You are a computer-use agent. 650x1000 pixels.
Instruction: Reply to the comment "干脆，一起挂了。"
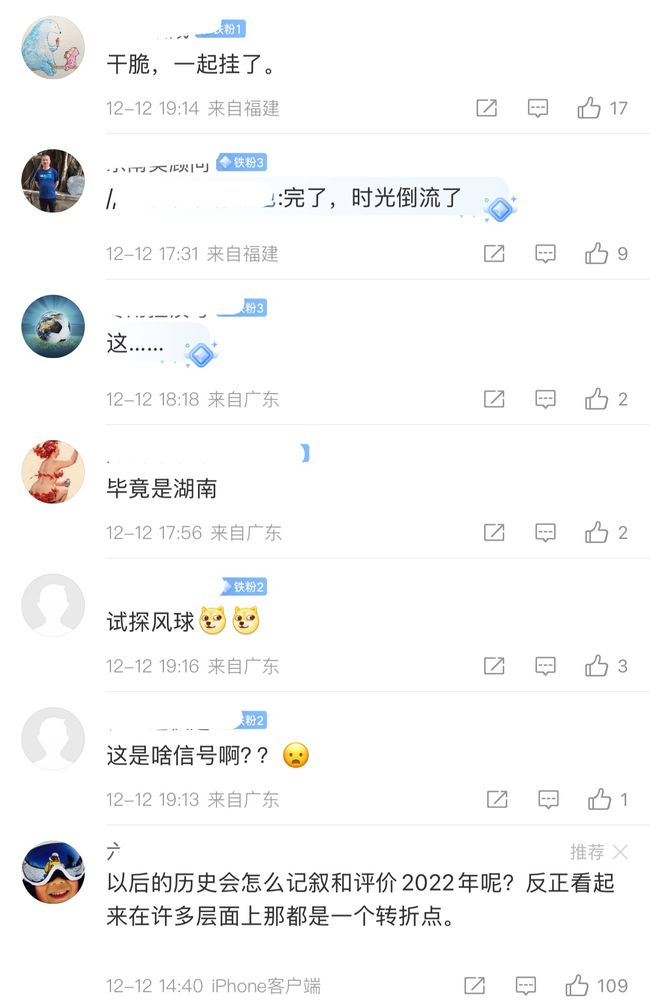pyautogui.click(x=538, y=108)
